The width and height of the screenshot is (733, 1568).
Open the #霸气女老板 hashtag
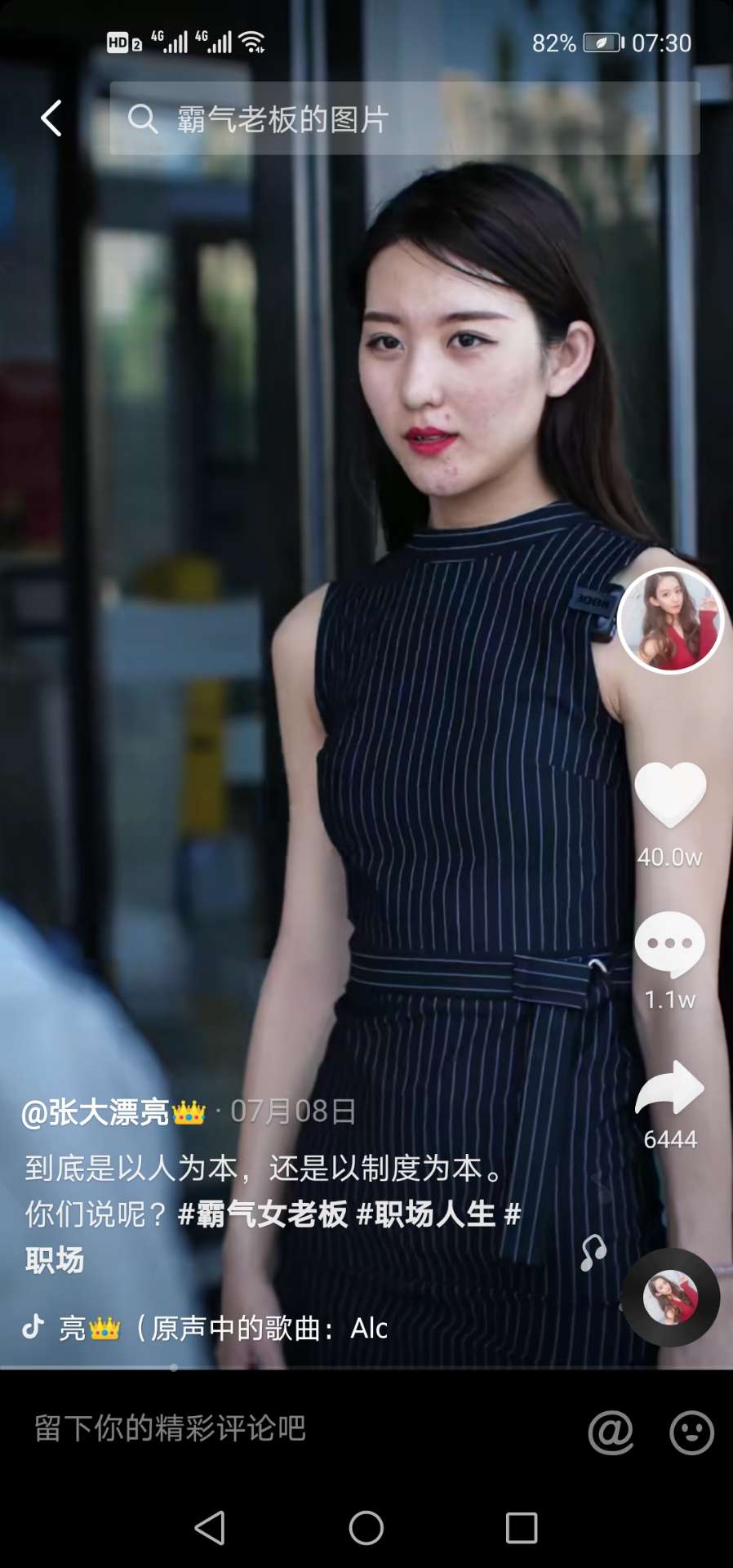(x=263, y=1214)
